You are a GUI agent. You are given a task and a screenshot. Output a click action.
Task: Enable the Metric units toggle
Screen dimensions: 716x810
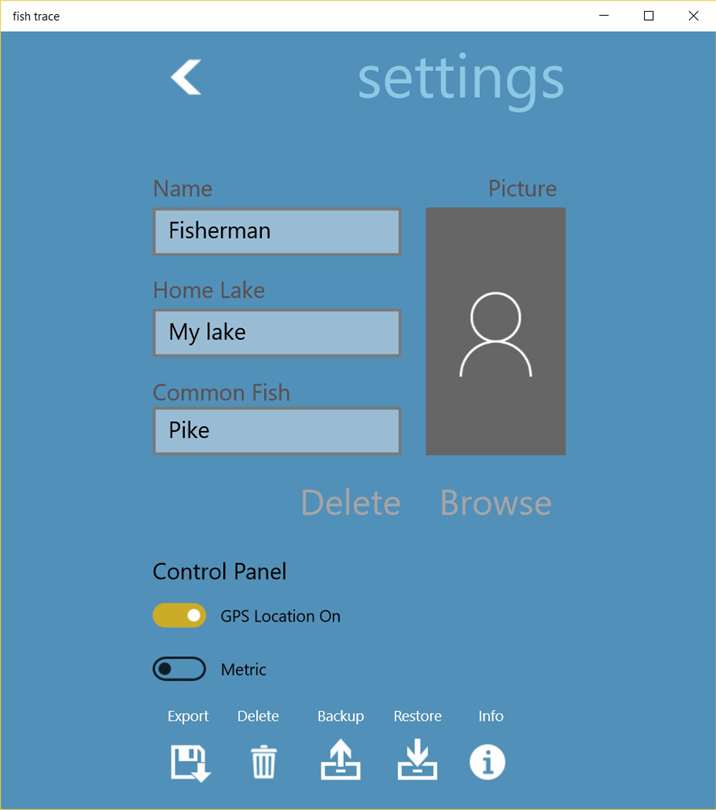click(179, 669)
